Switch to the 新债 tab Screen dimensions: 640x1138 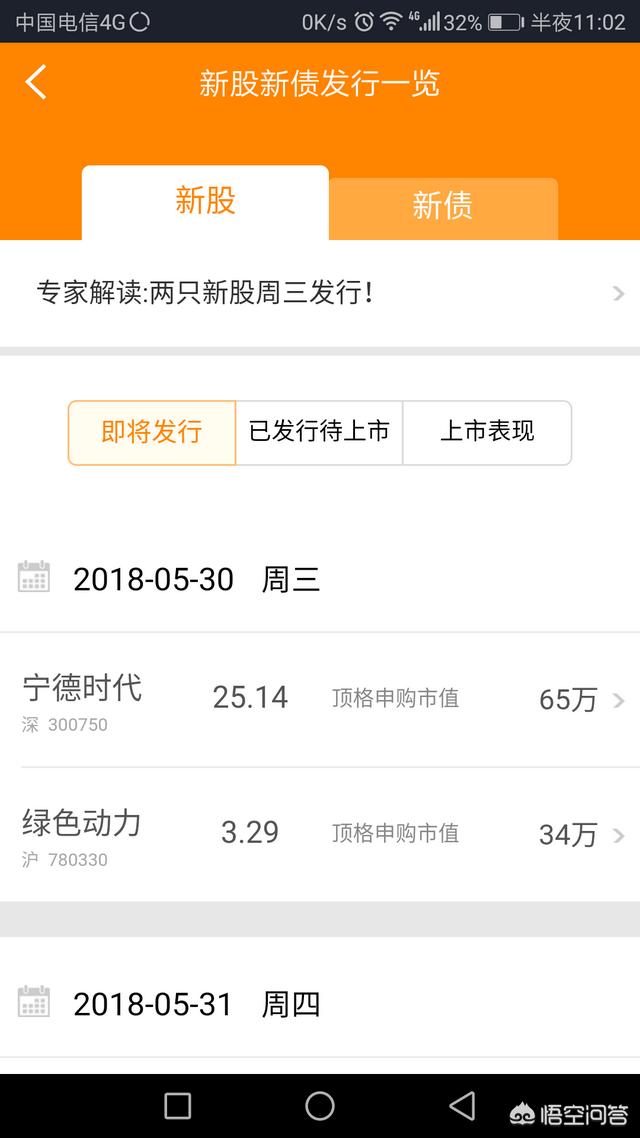point(443,208)
